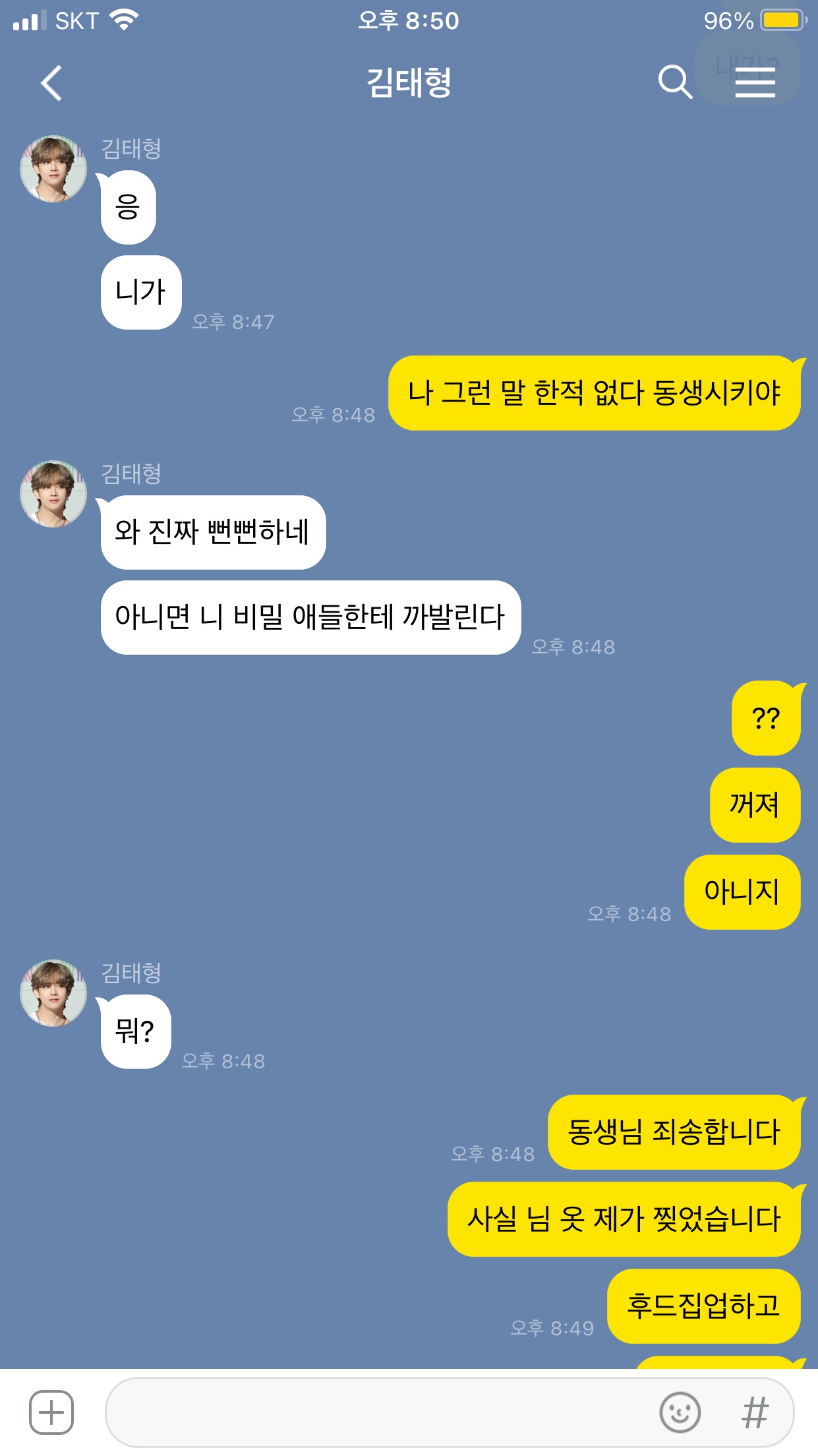The image size is (818, 1456).
Task: Open the chat room hamburger menu
Action: 755,82
